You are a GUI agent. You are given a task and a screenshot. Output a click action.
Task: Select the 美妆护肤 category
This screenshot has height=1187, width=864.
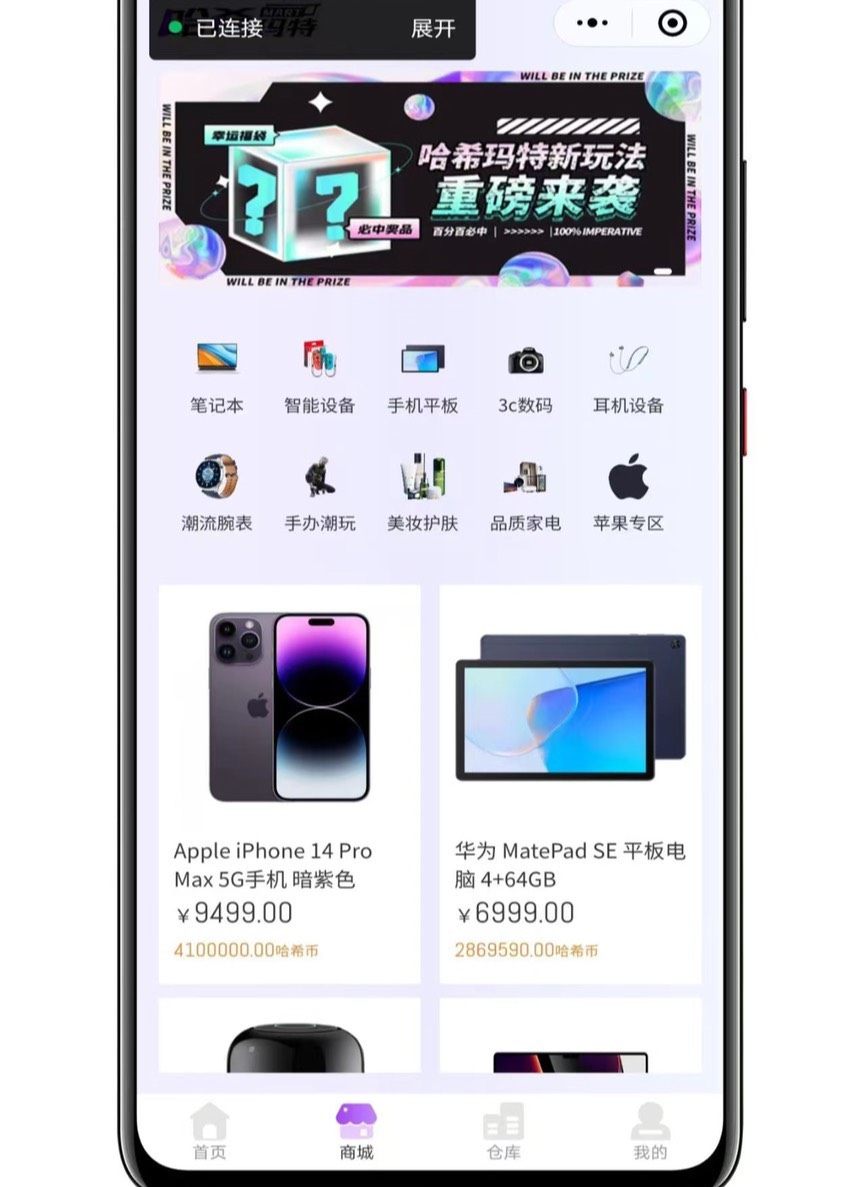point(422,494)
